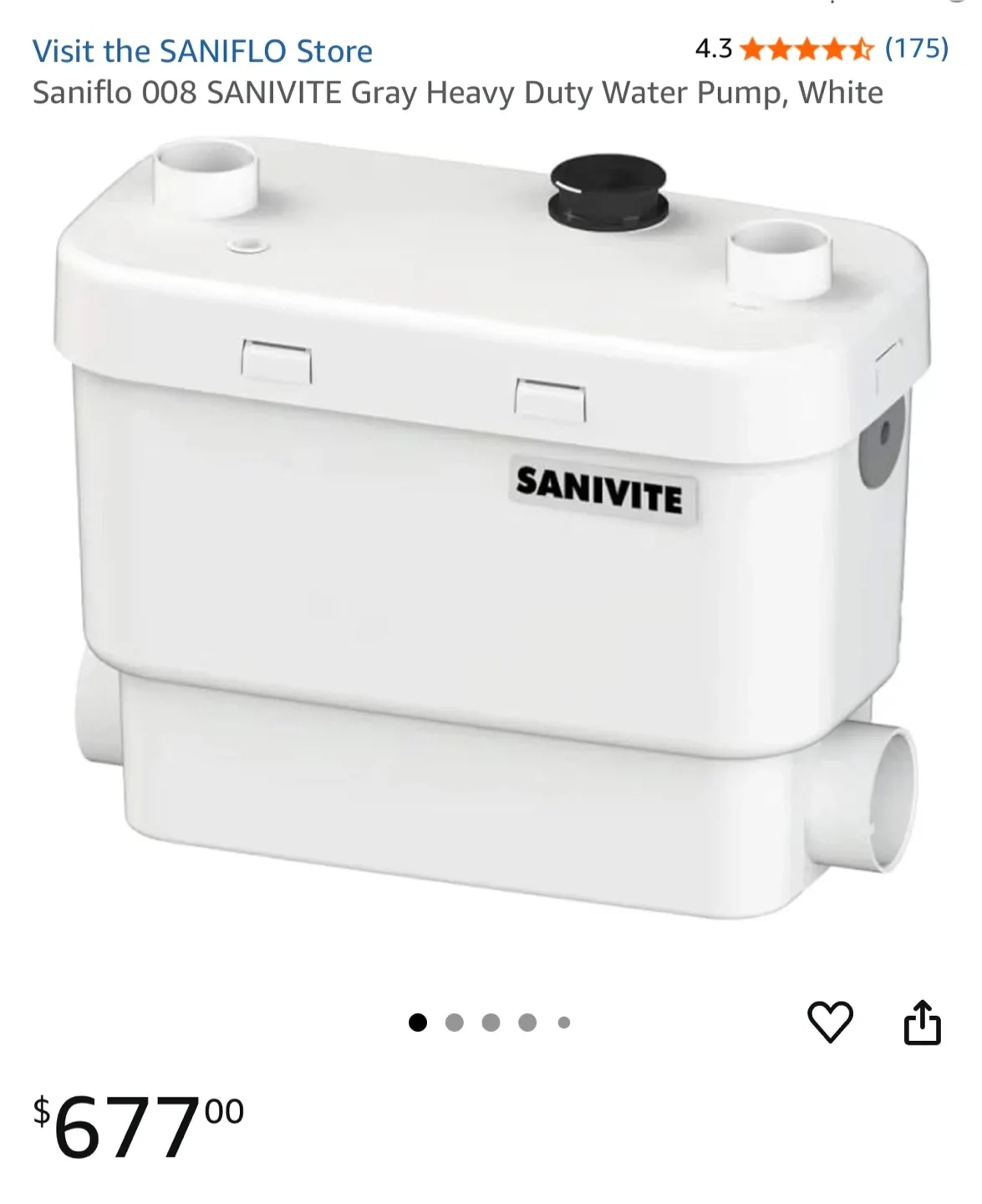982x1204 pixels.
Task: Select the last carousel dot
Action: 562,1021
